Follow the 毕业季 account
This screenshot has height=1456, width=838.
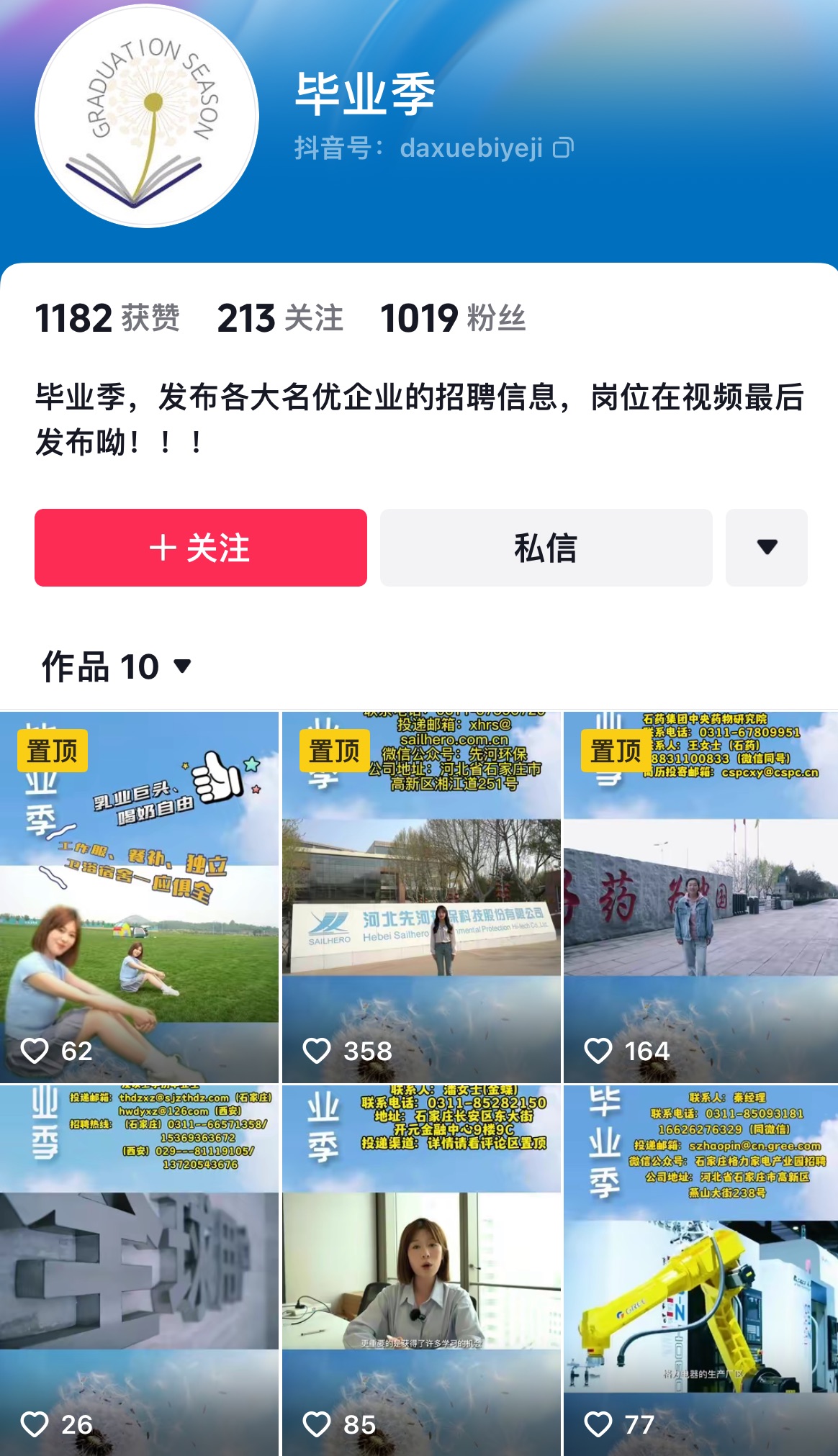[x=201, y=548]
